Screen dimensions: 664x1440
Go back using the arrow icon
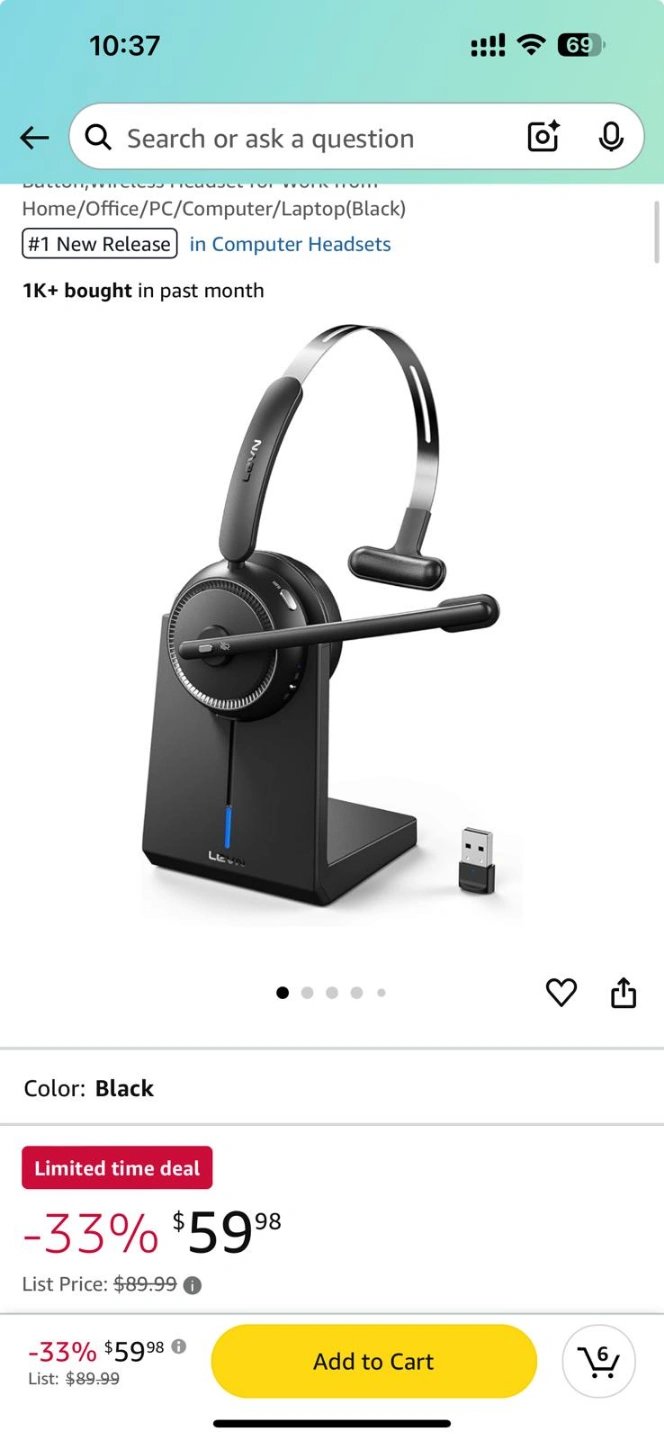(x=35, y=138)
